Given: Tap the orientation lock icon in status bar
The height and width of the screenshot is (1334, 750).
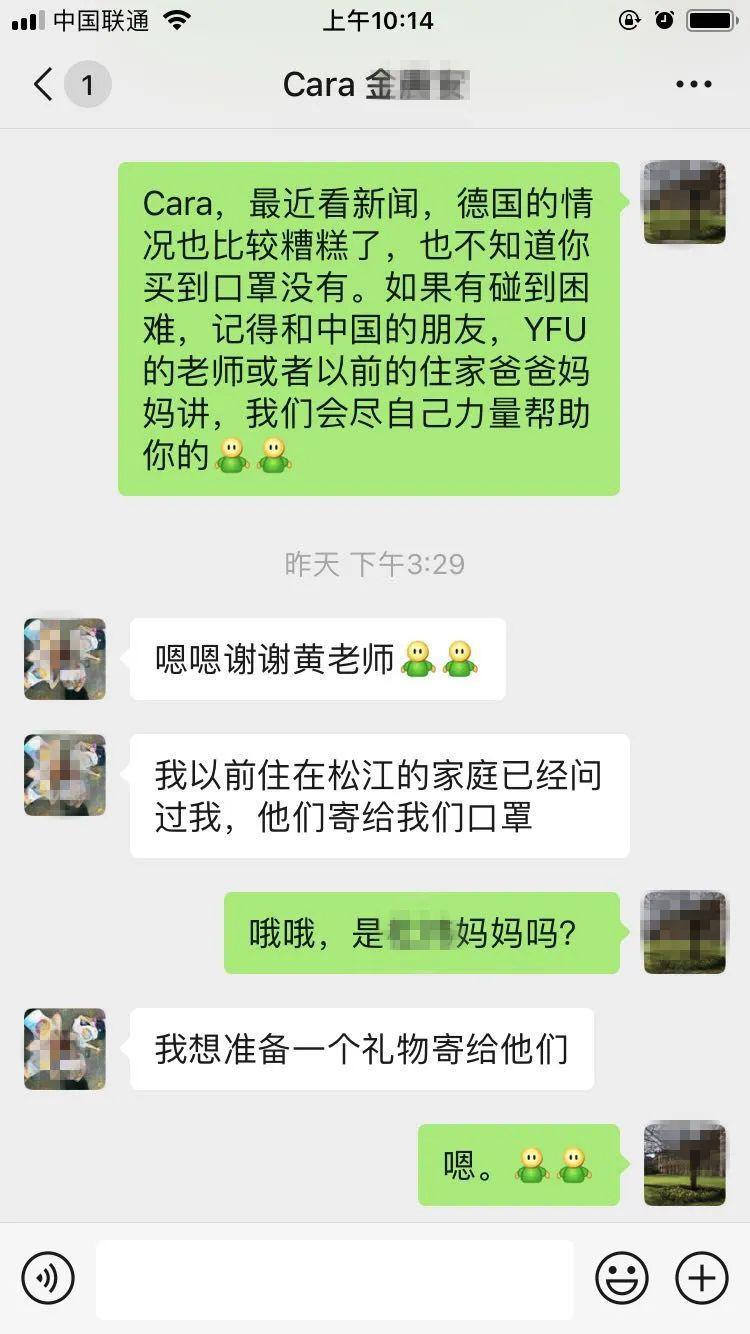Looking at the screenshot, I should (628, 19).
